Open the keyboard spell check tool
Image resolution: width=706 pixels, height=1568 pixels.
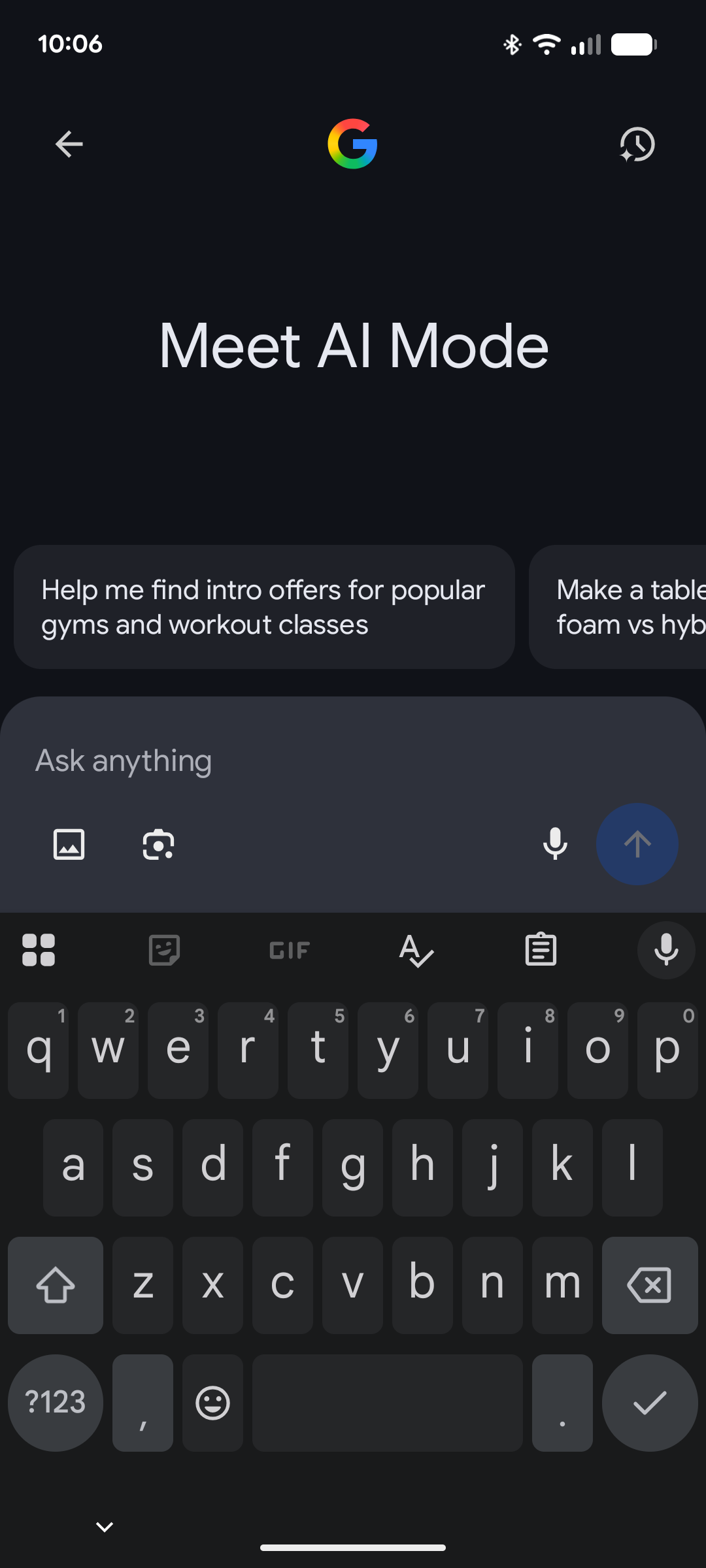pos(416,950)
